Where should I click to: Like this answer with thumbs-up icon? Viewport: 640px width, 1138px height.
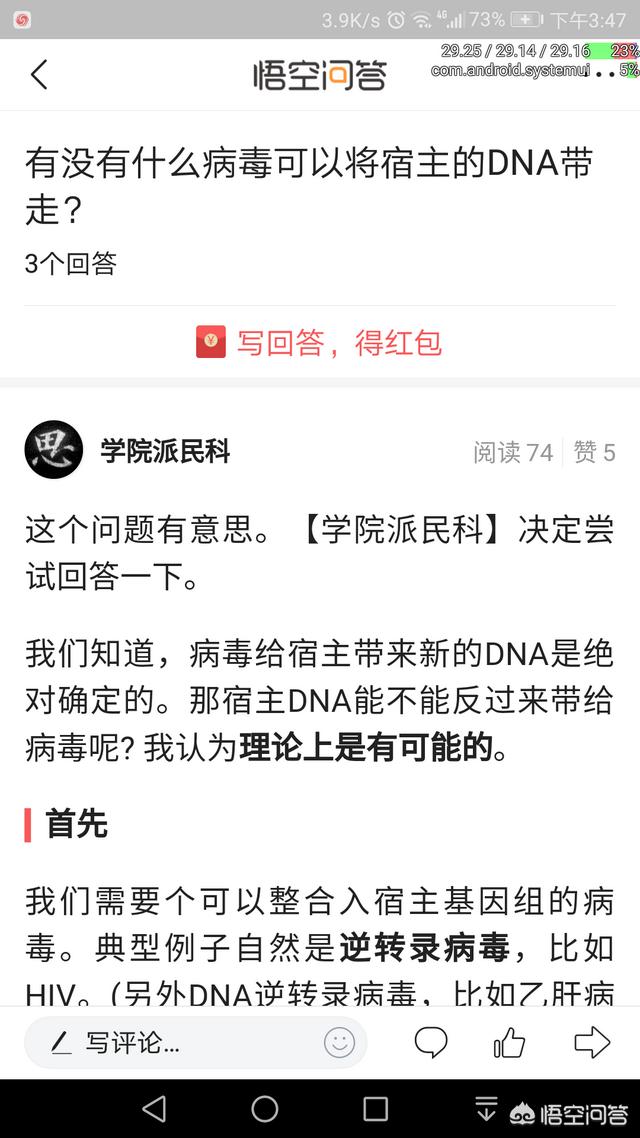[510, 1043]
